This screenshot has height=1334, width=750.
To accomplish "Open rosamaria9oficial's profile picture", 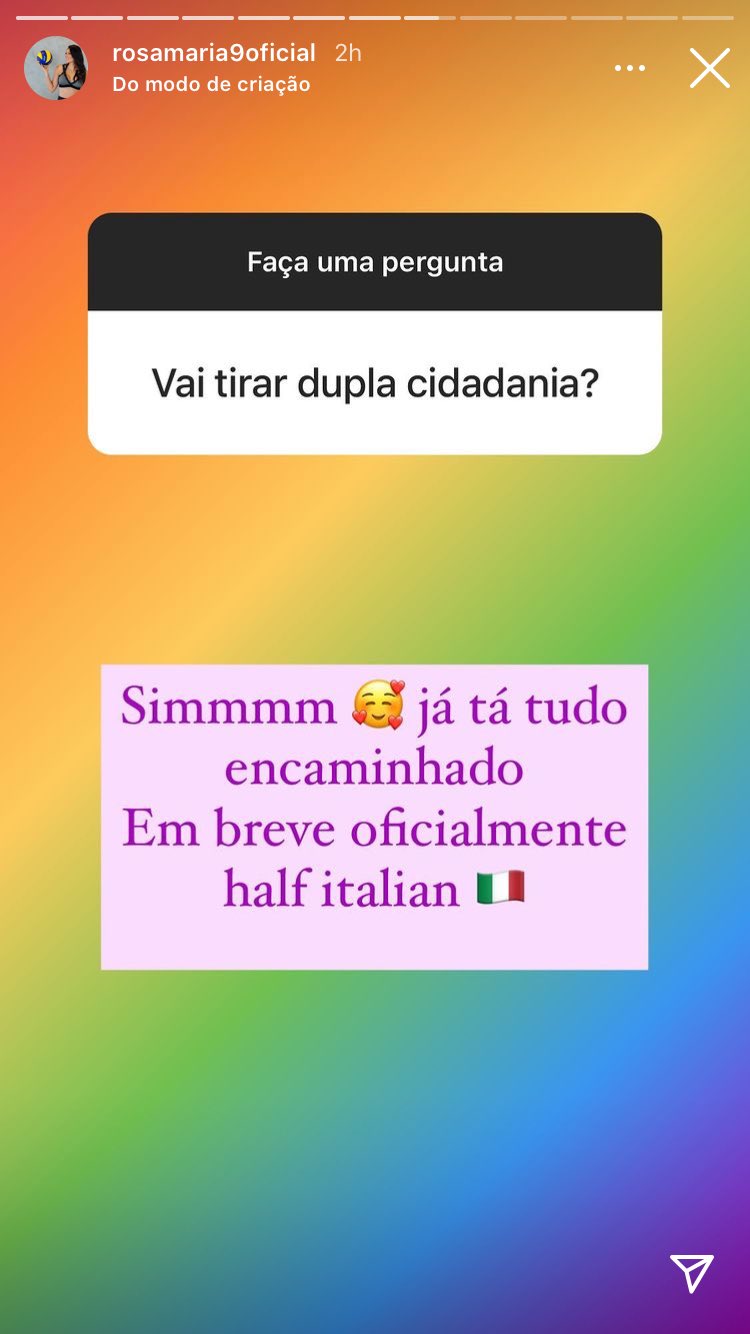I will [56, 68].
